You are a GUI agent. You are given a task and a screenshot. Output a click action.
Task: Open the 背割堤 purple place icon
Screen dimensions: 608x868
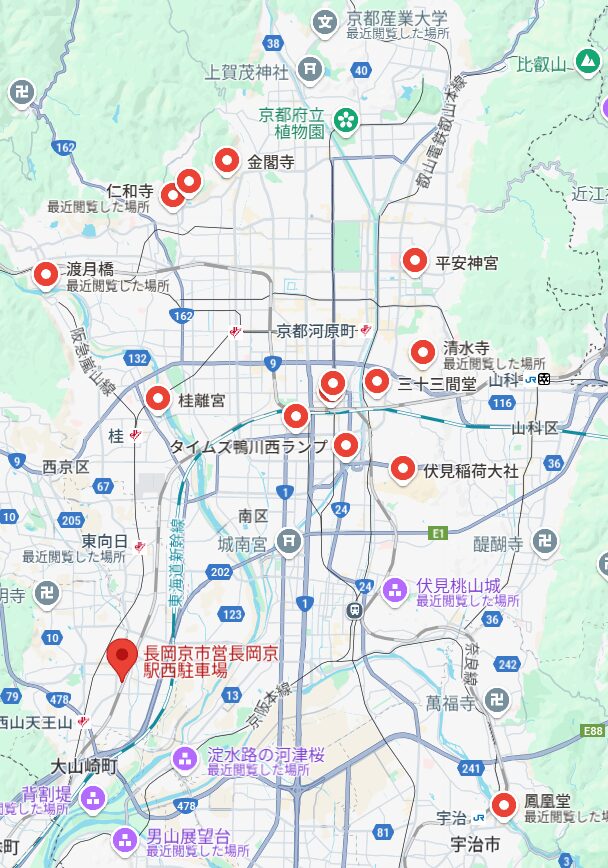coord(93,798)
